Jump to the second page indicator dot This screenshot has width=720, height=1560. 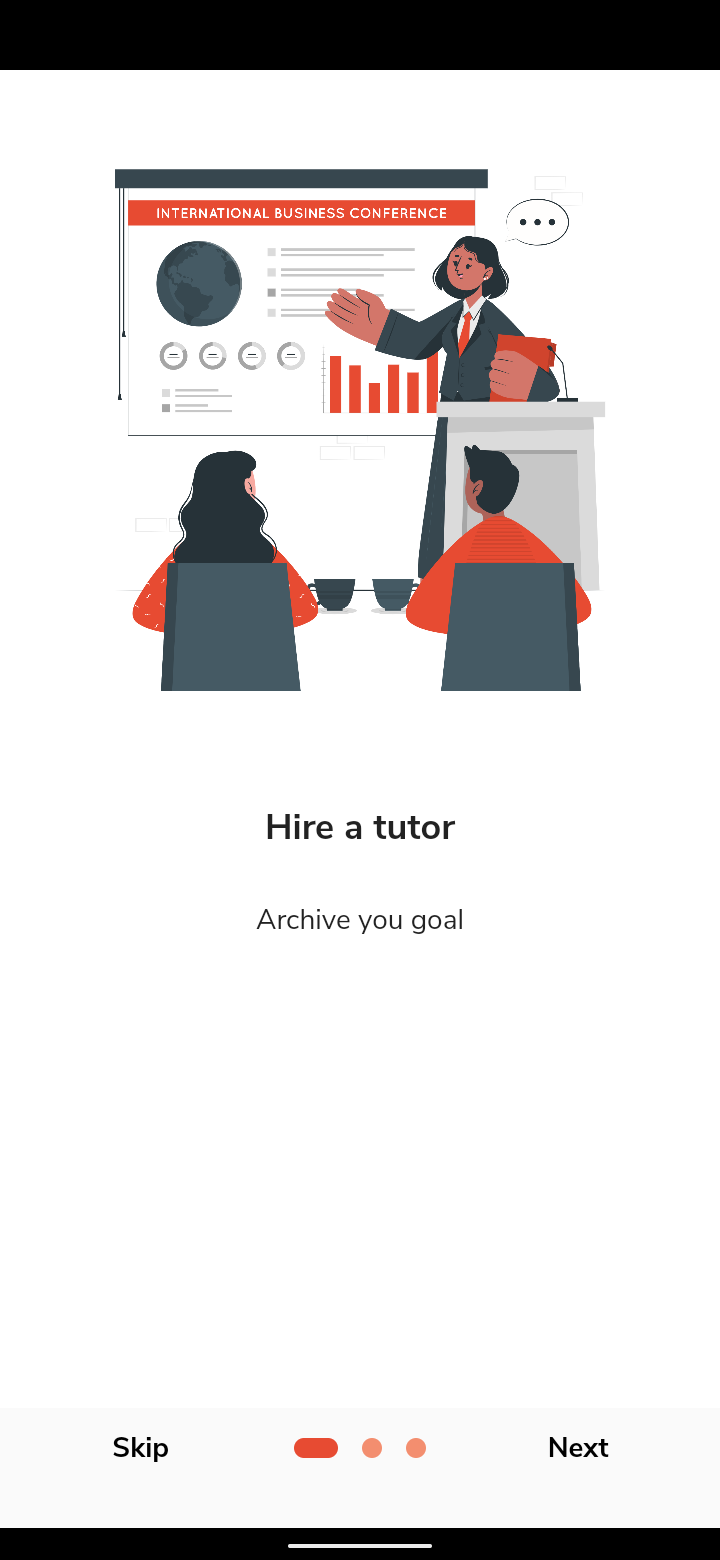pos(372,1448)
